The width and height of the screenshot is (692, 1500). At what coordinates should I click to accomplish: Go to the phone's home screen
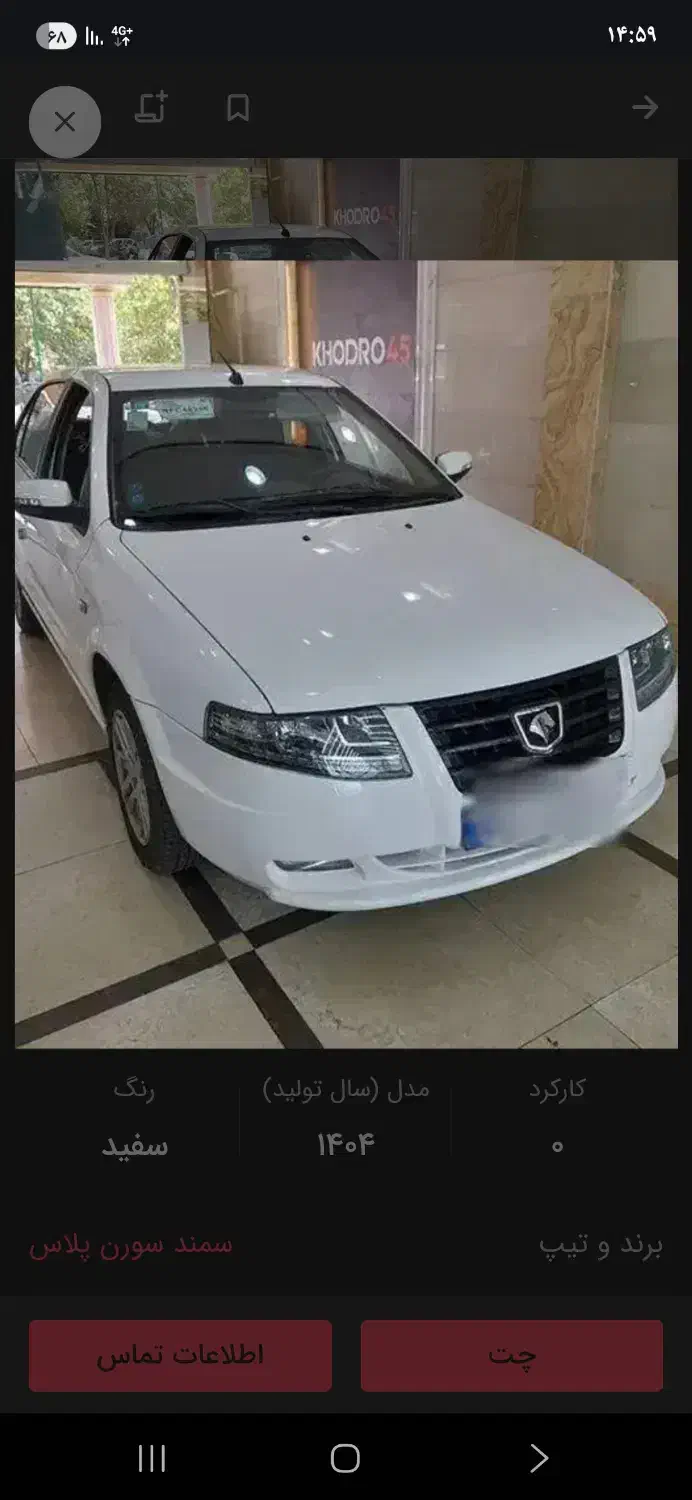click(x=345, y=1458)
